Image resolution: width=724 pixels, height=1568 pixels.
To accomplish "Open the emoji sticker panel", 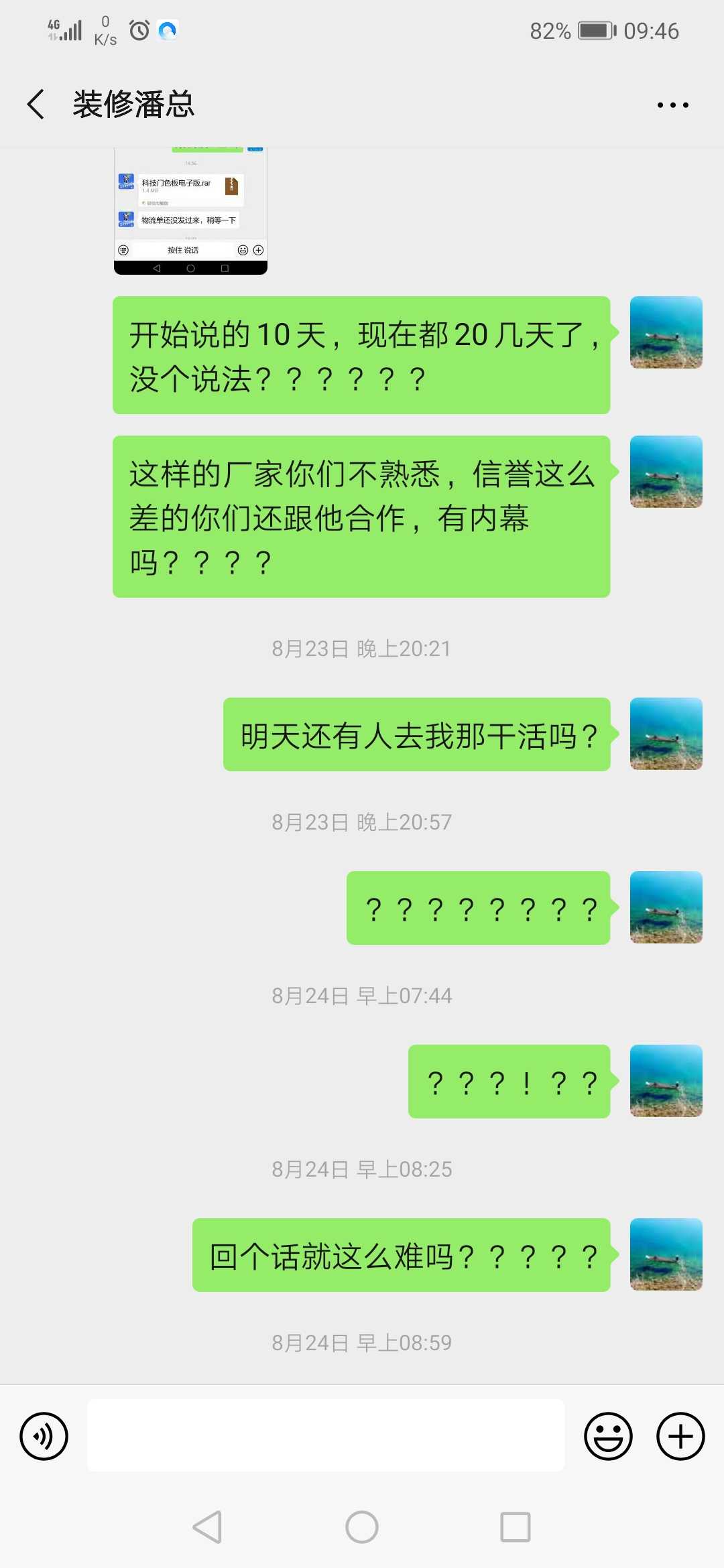I will coord(608,1436).
